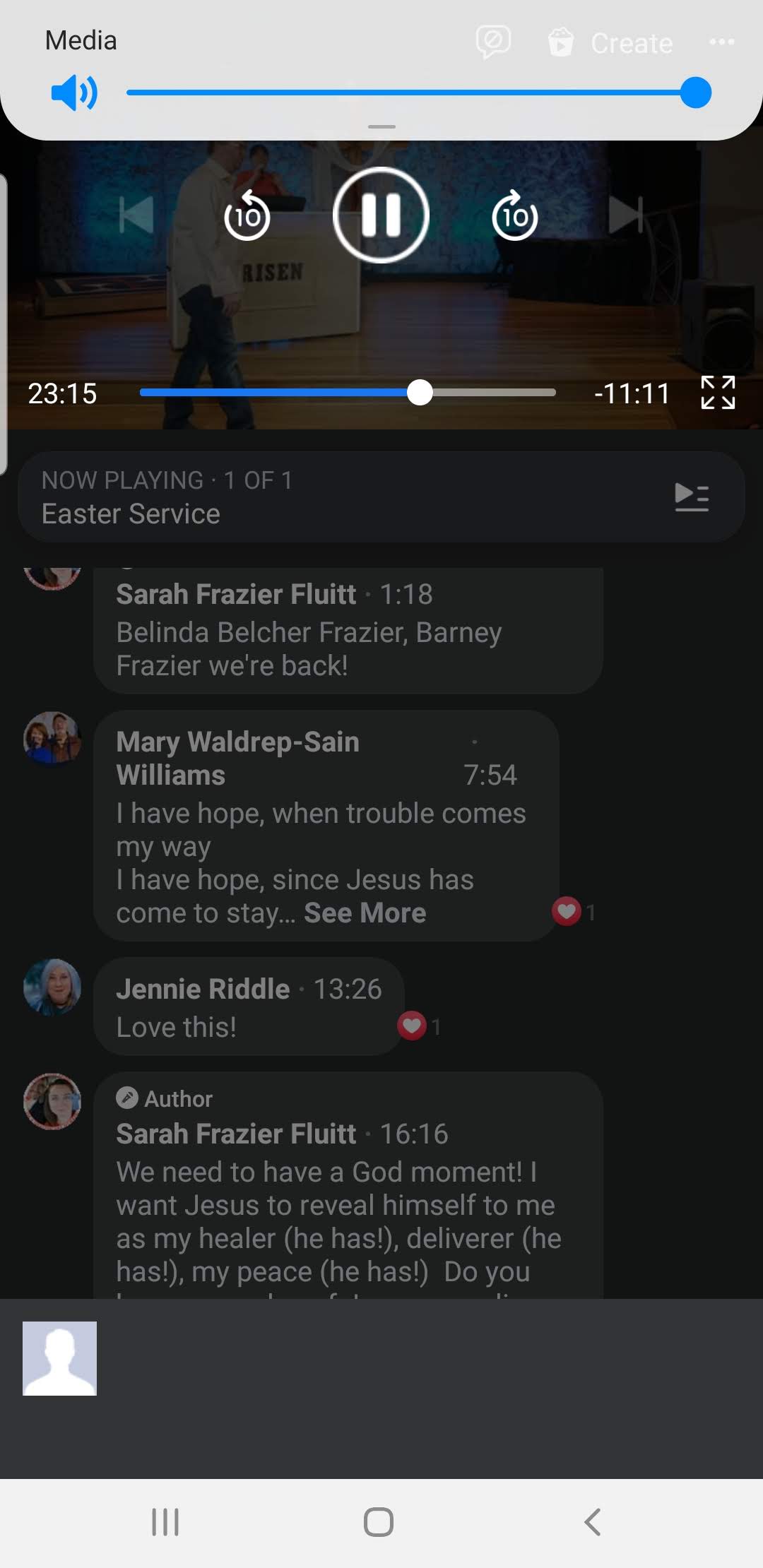This screenshot has height=1568, width=763.
Task: Expand Mary's comment with See More
Action: 365,913
